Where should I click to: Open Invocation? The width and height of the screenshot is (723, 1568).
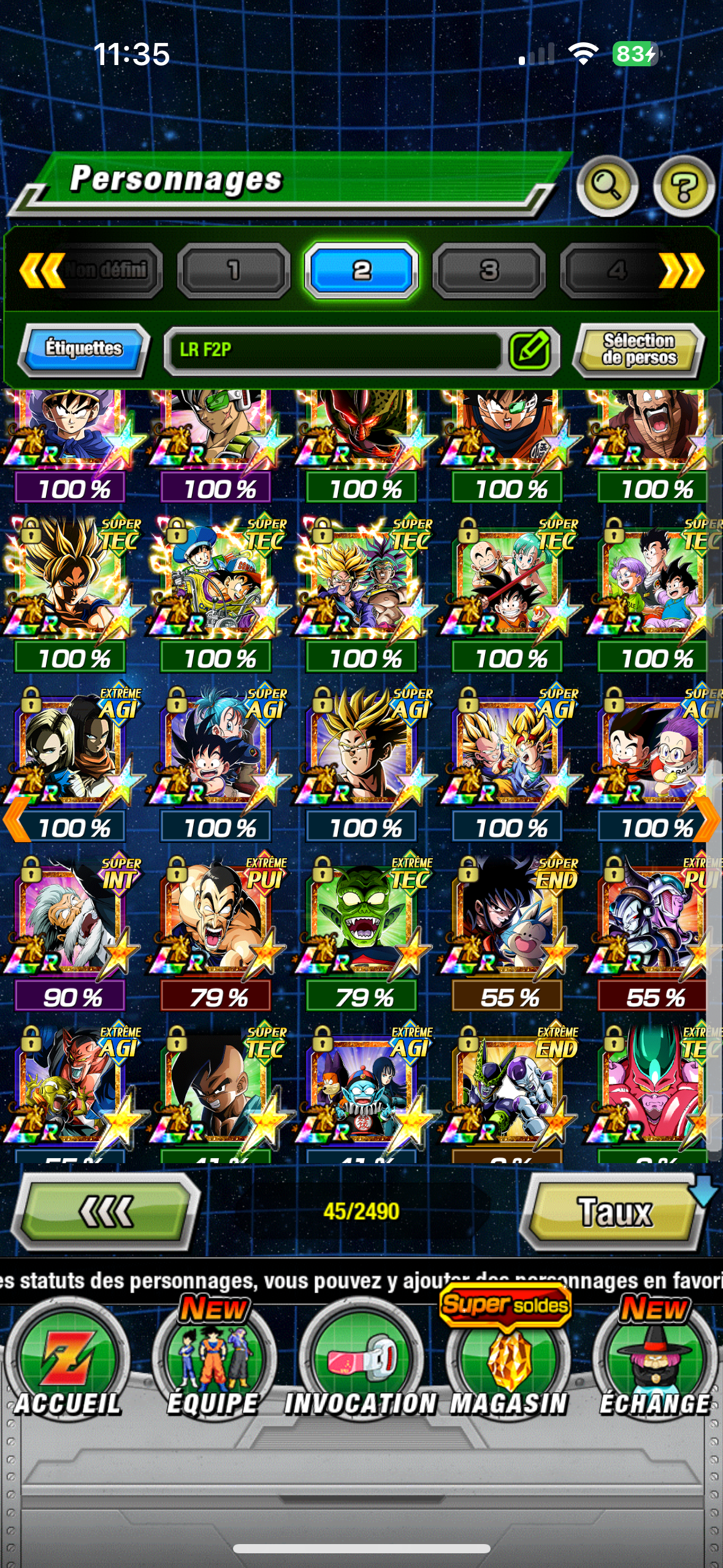coord(361,1369)
